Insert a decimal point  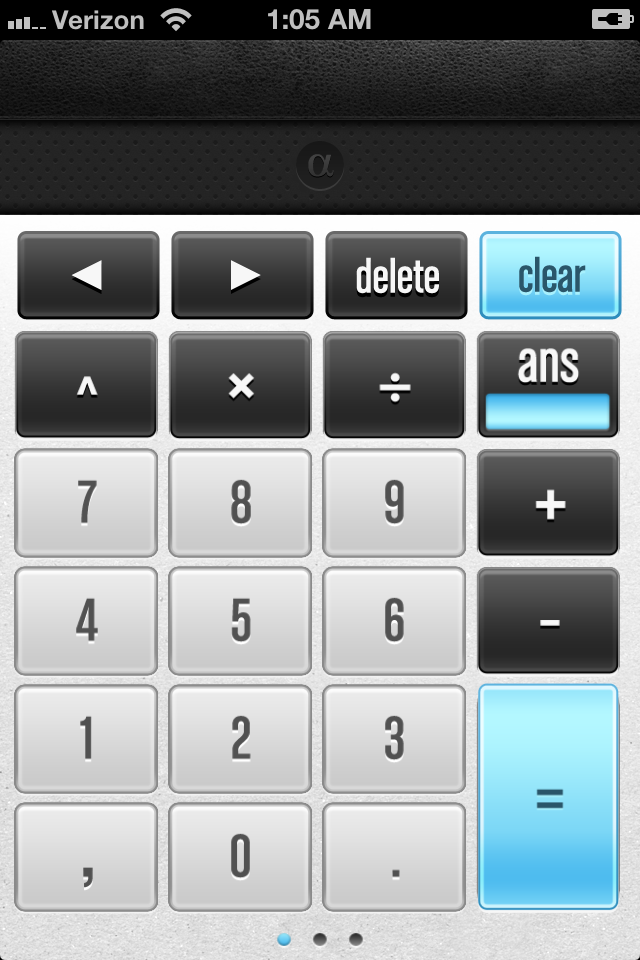point(395,857)
